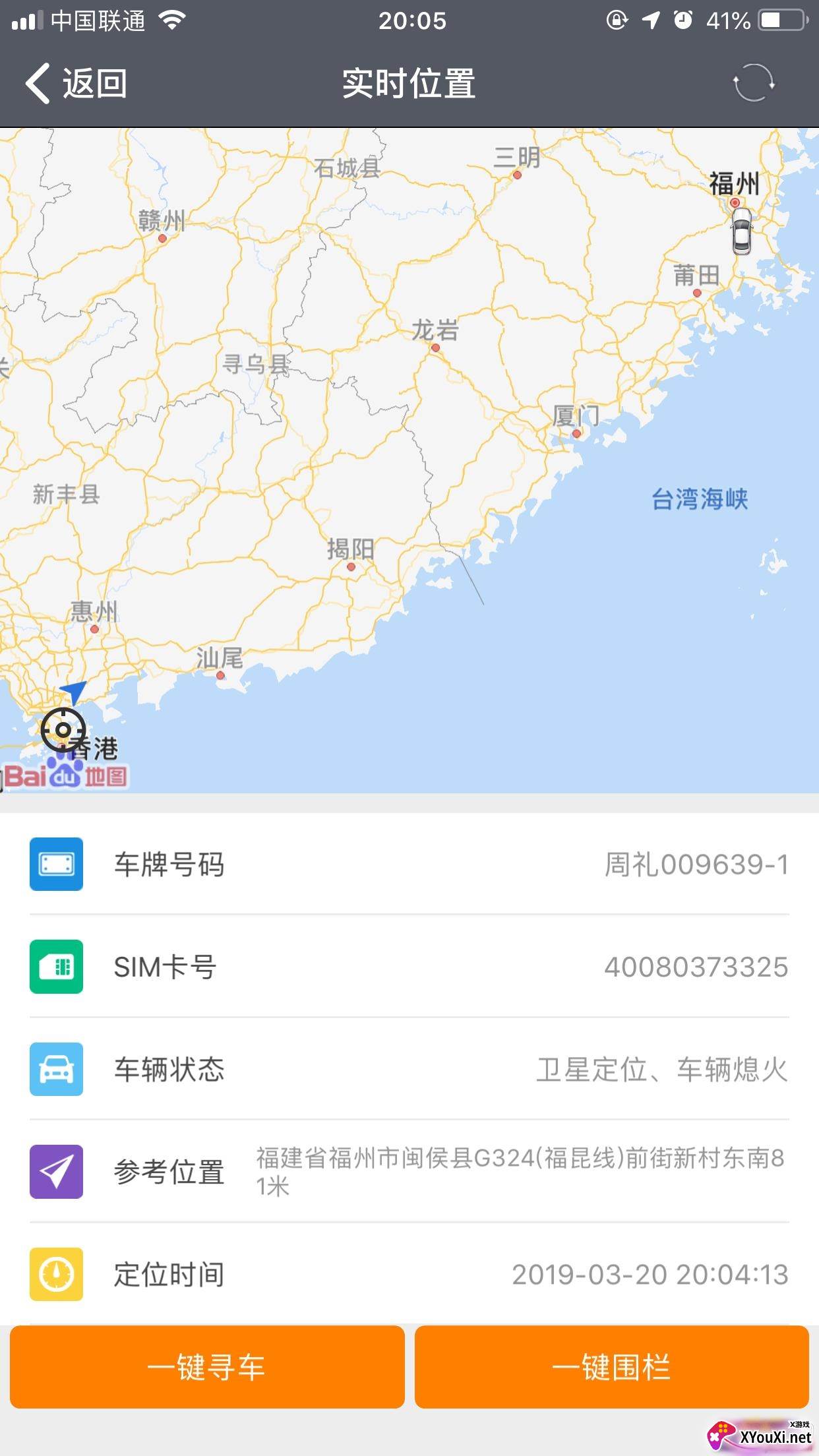Tap the 一键寻车 button
The height and width of the screenshot is (1456, 819).
(x=207, y=1367)
